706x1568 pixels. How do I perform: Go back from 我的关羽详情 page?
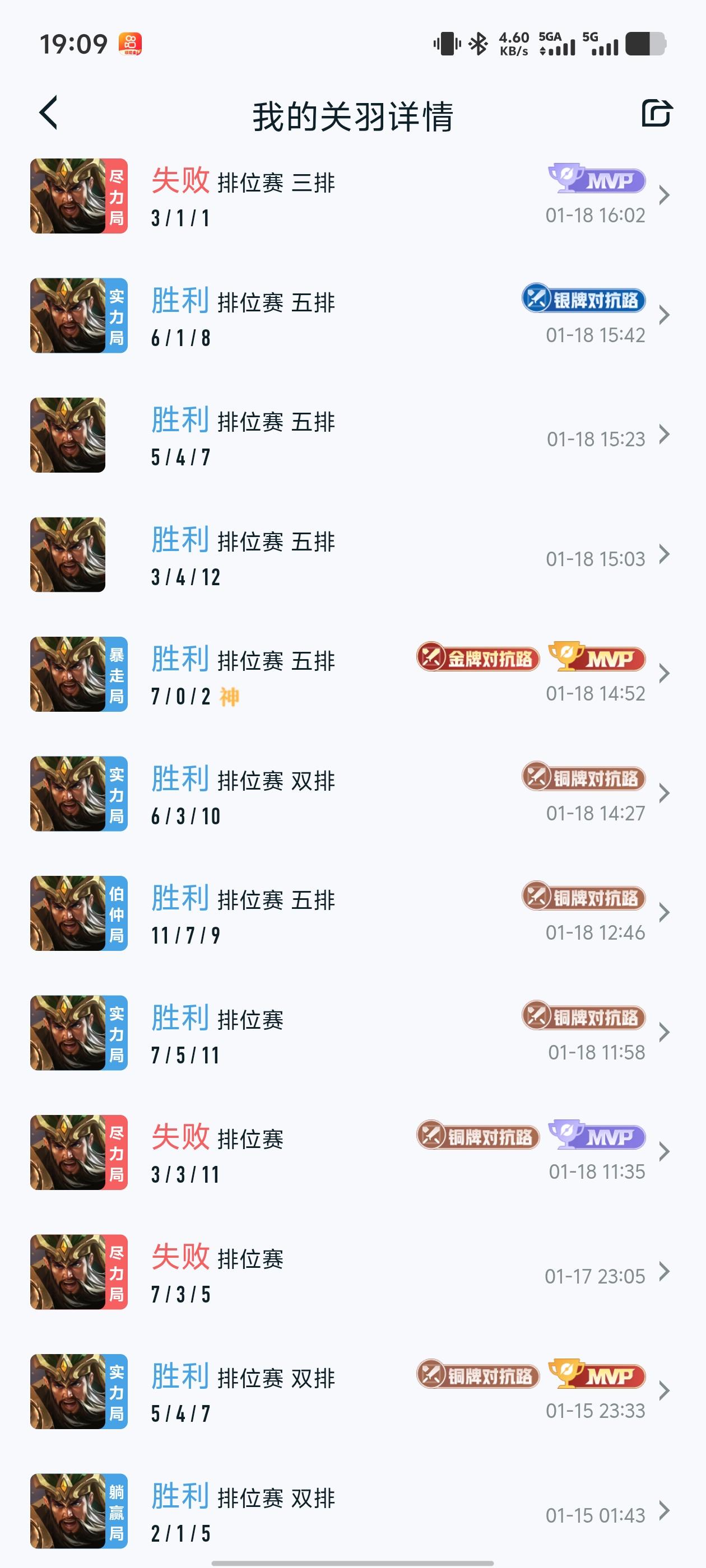49,113
